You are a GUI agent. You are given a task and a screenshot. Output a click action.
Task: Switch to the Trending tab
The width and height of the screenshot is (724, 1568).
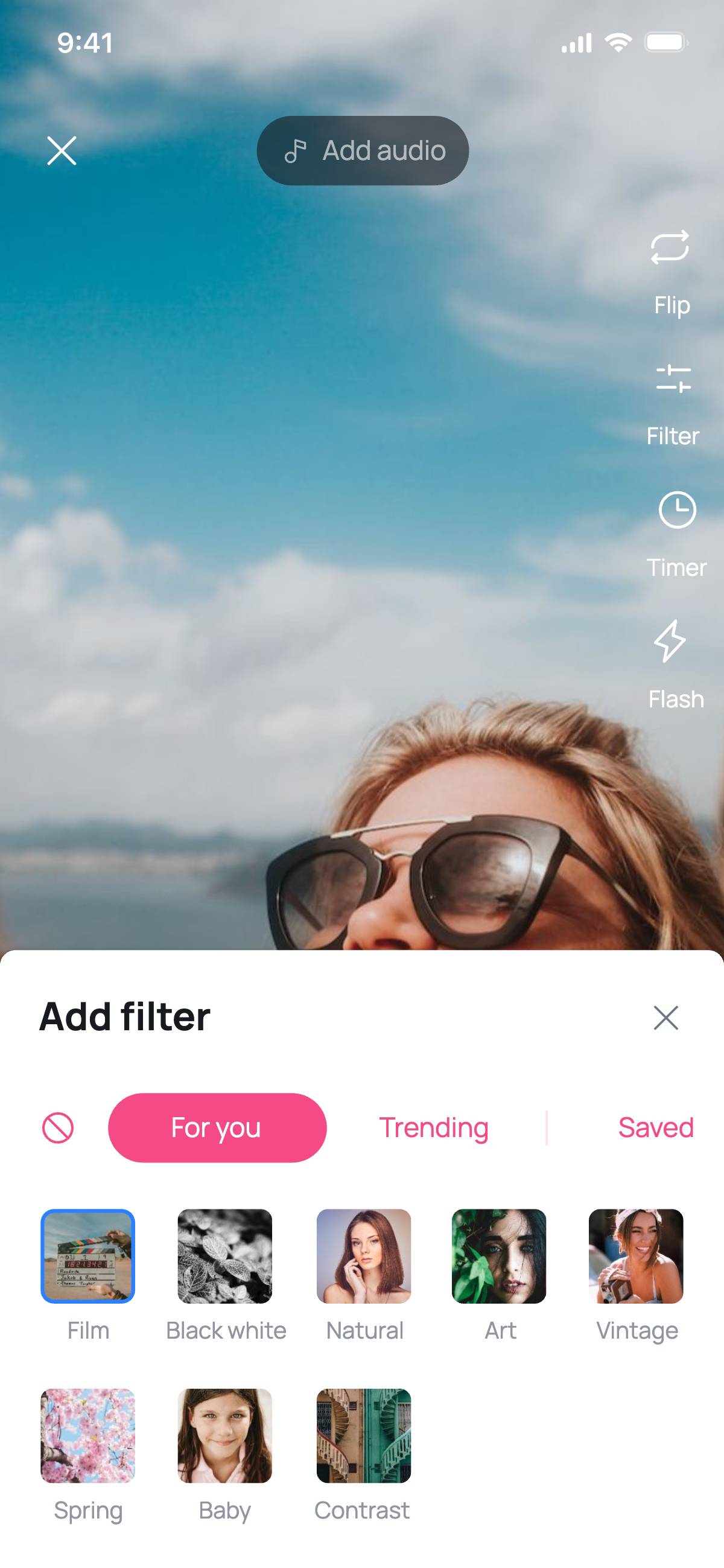(433, 1128)
